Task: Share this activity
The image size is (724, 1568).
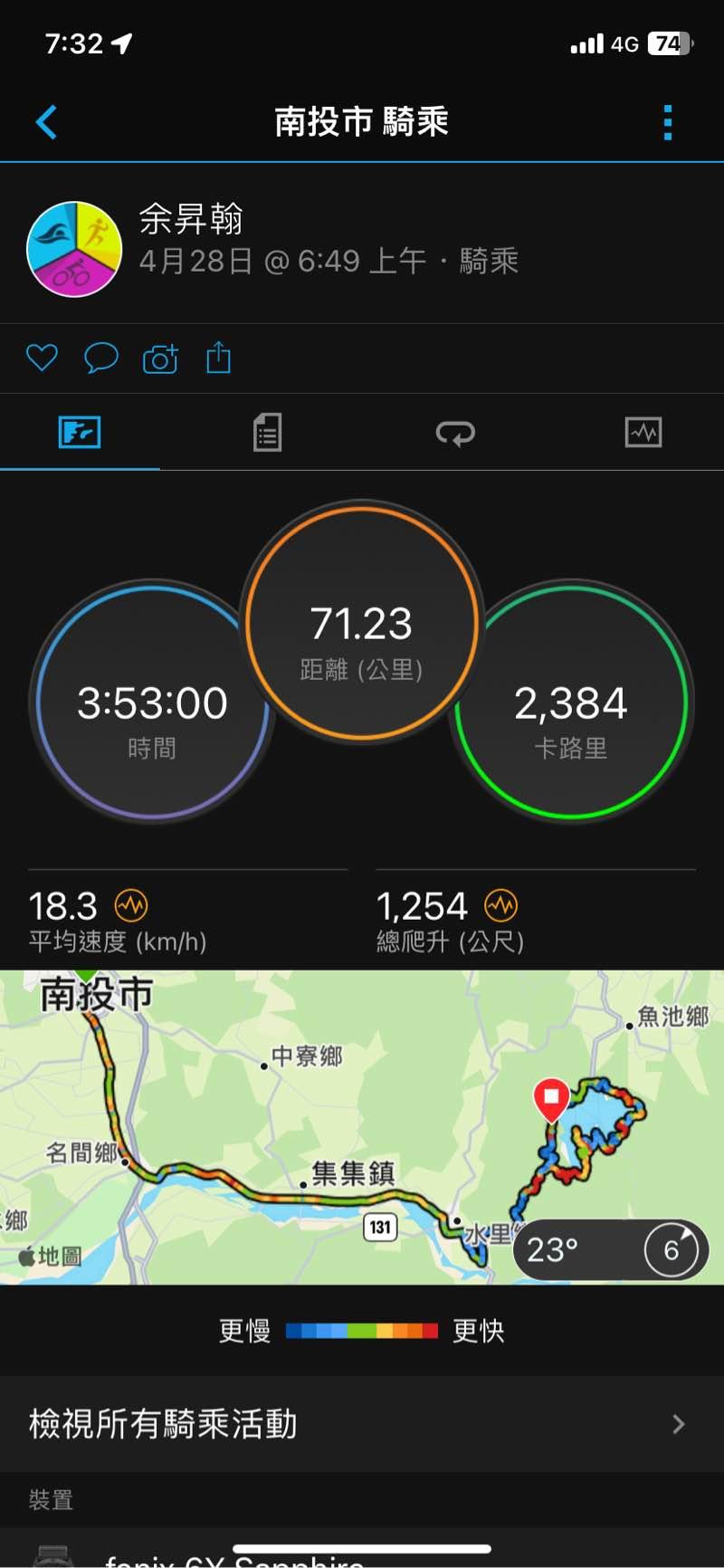Action: [219, 359]
